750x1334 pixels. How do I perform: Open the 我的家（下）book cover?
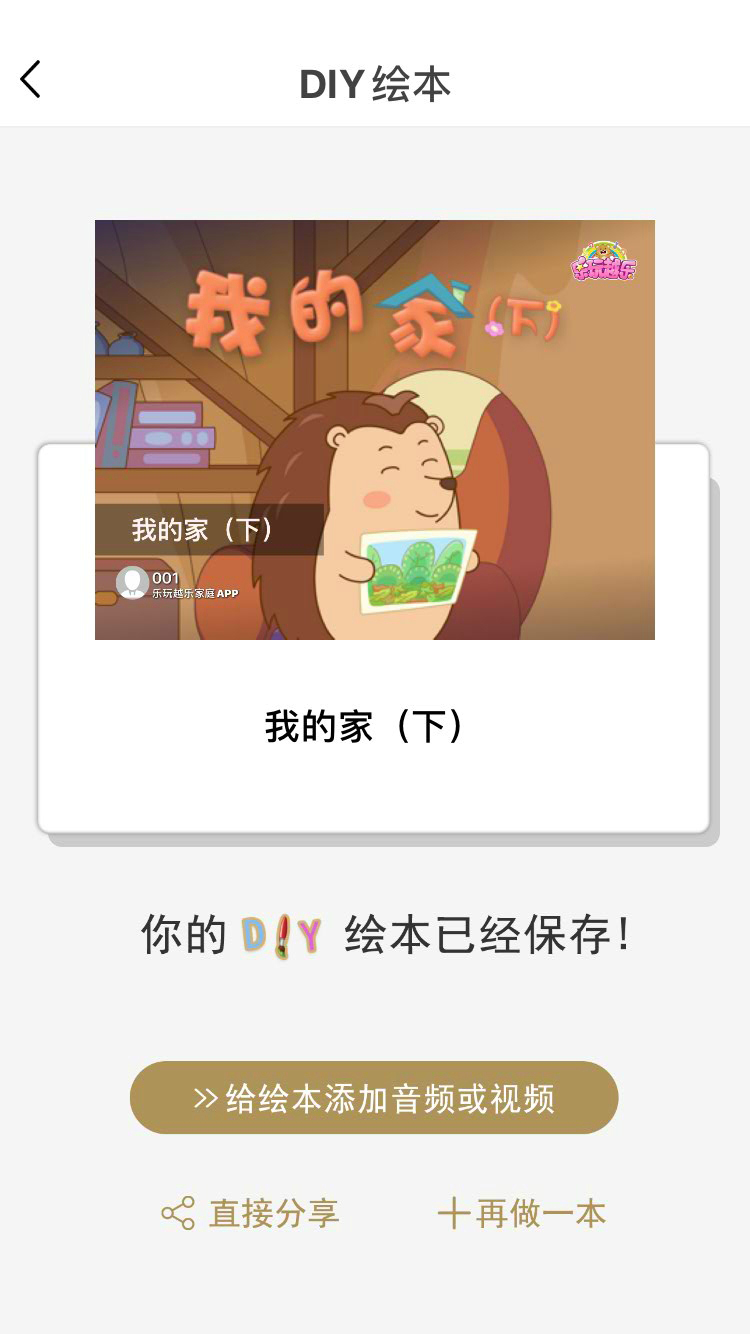pos(374,430)
